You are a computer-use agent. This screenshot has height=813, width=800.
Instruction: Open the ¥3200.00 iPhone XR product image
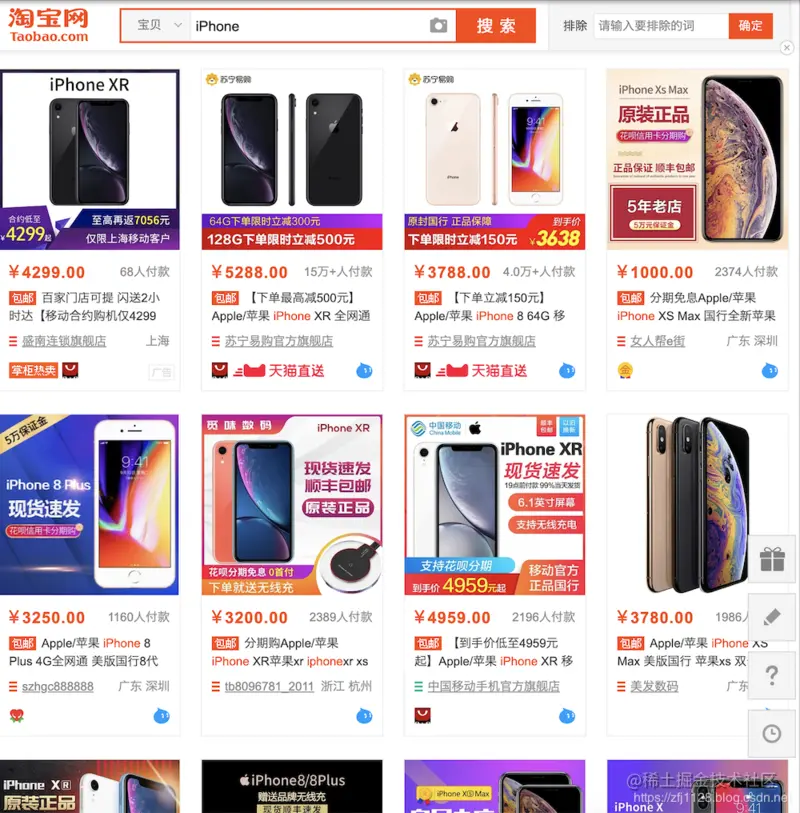point(292,504)
